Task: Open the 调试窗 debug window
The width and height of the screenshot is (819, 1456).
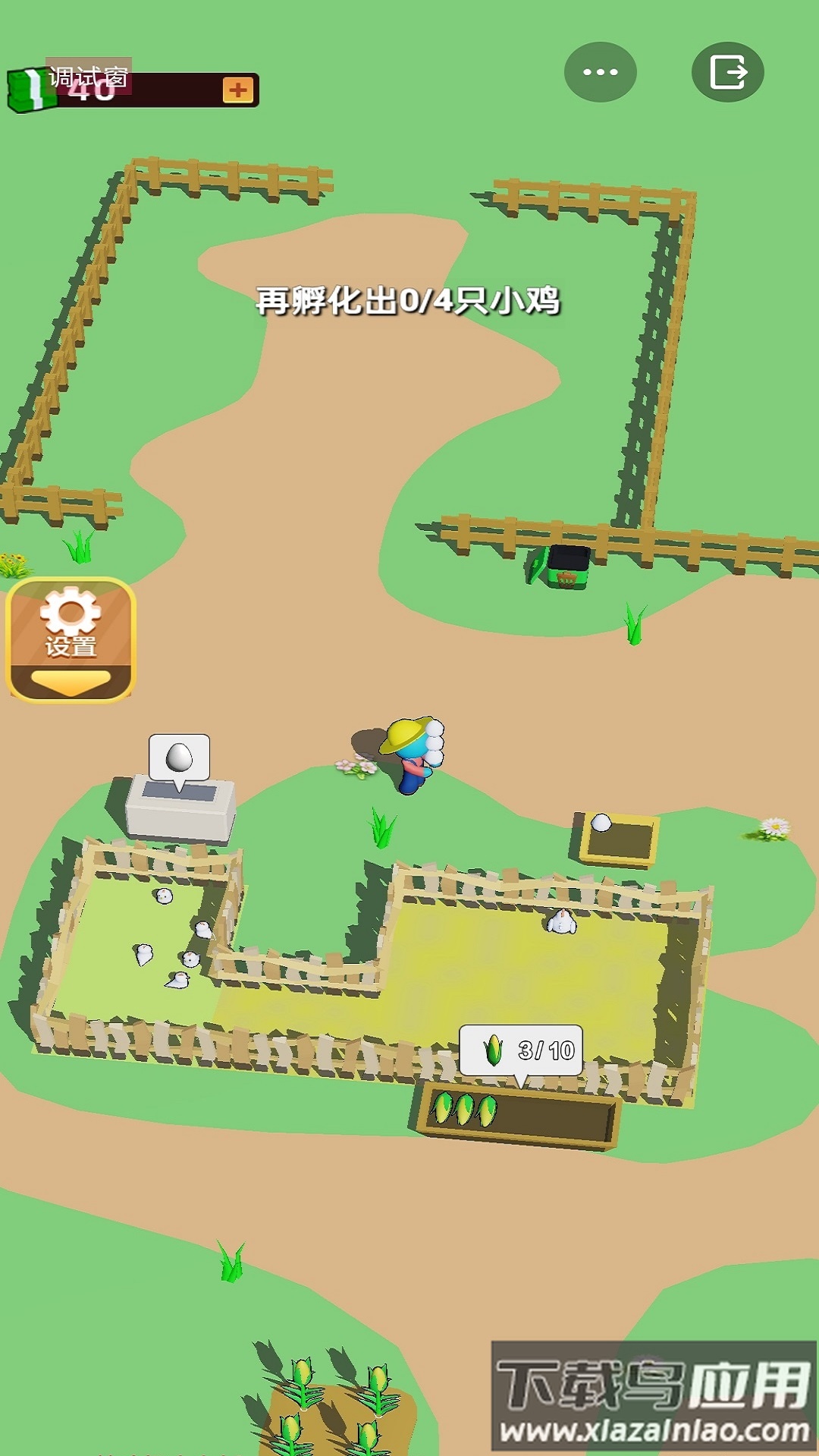Action: tap(88, 75)
